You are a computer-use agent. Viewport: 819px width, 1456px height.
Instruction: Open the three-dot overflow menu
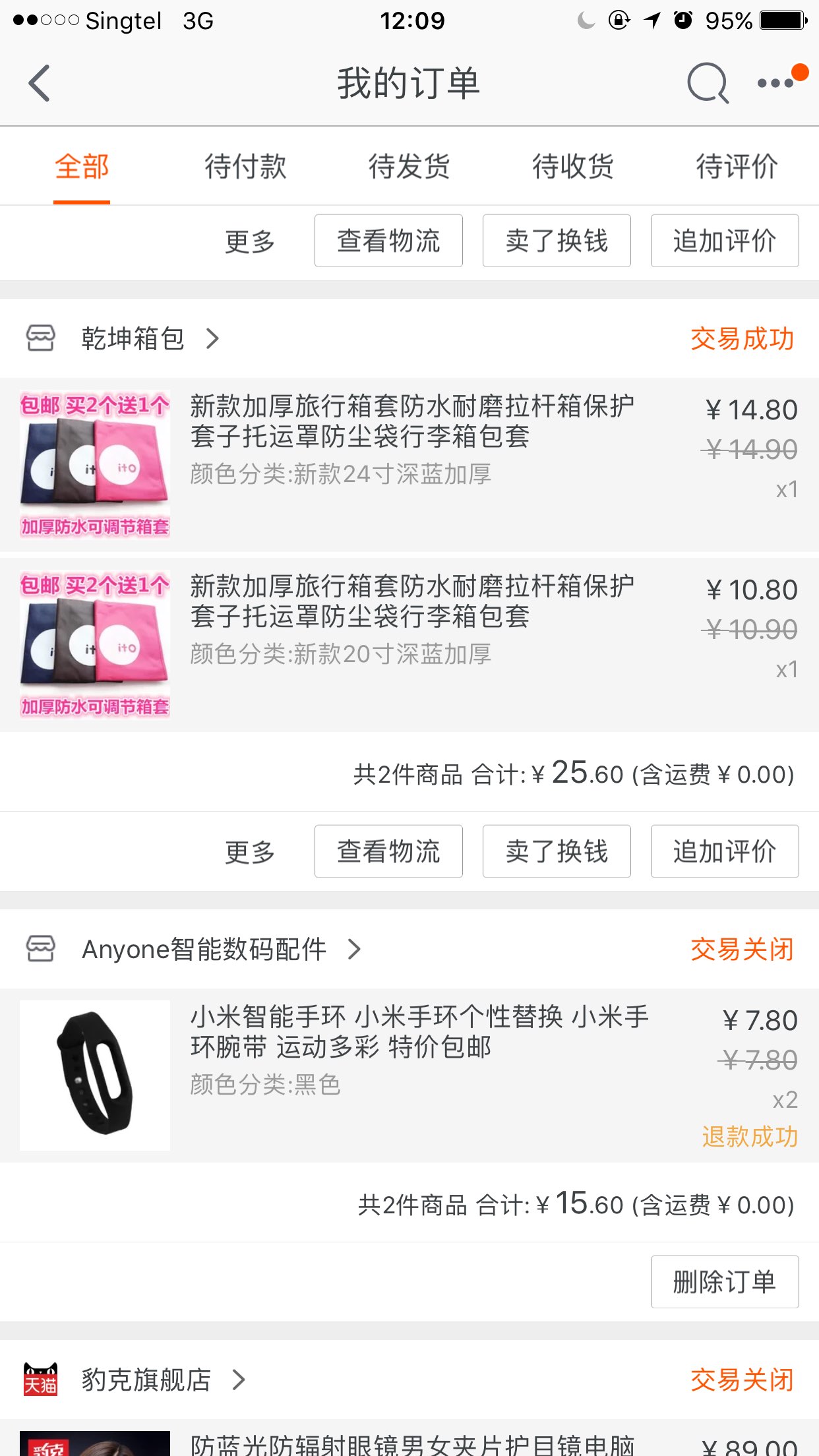tap(775, 84)
